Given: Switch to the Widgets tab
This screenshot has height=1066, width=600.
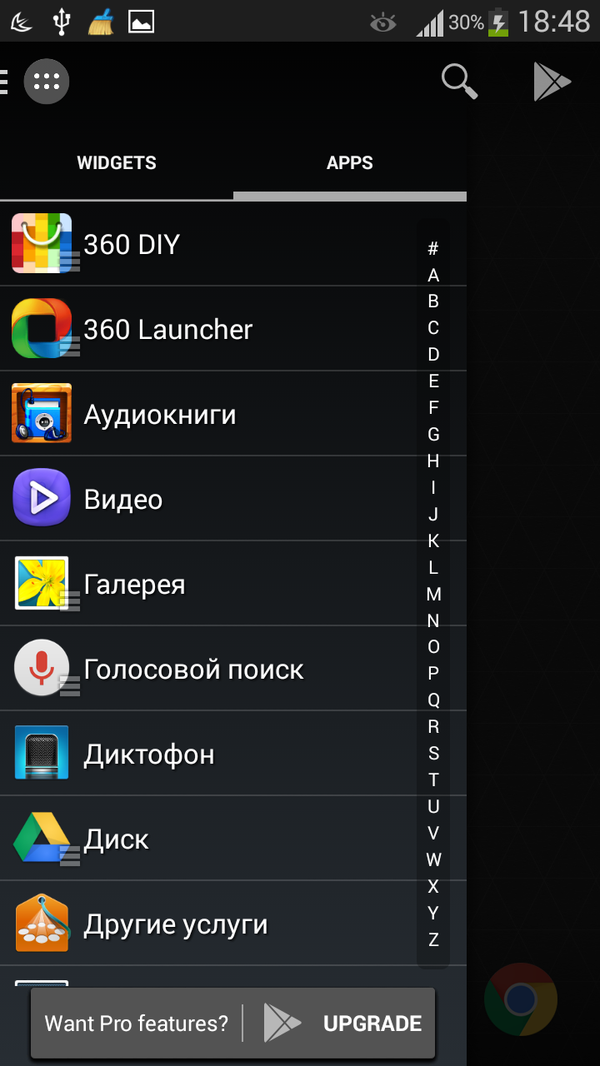Looking at the screenshot, I should [x=117, y=163].
